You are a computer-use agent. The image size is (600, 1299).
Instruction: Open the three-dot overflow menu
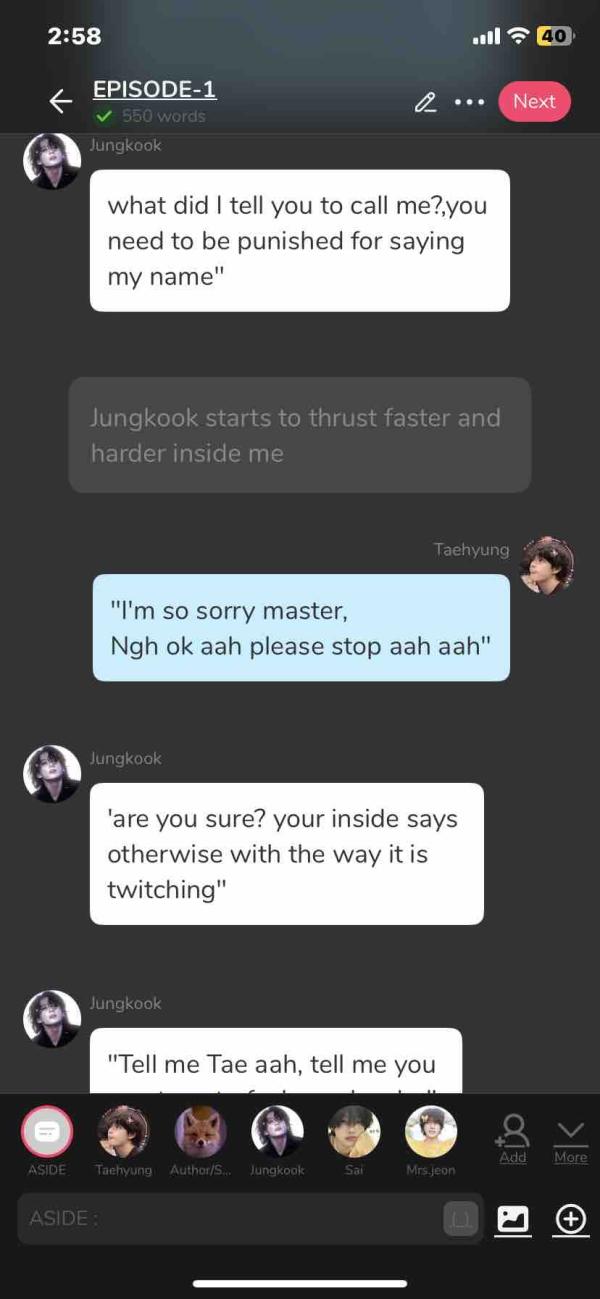pos(469,102)
